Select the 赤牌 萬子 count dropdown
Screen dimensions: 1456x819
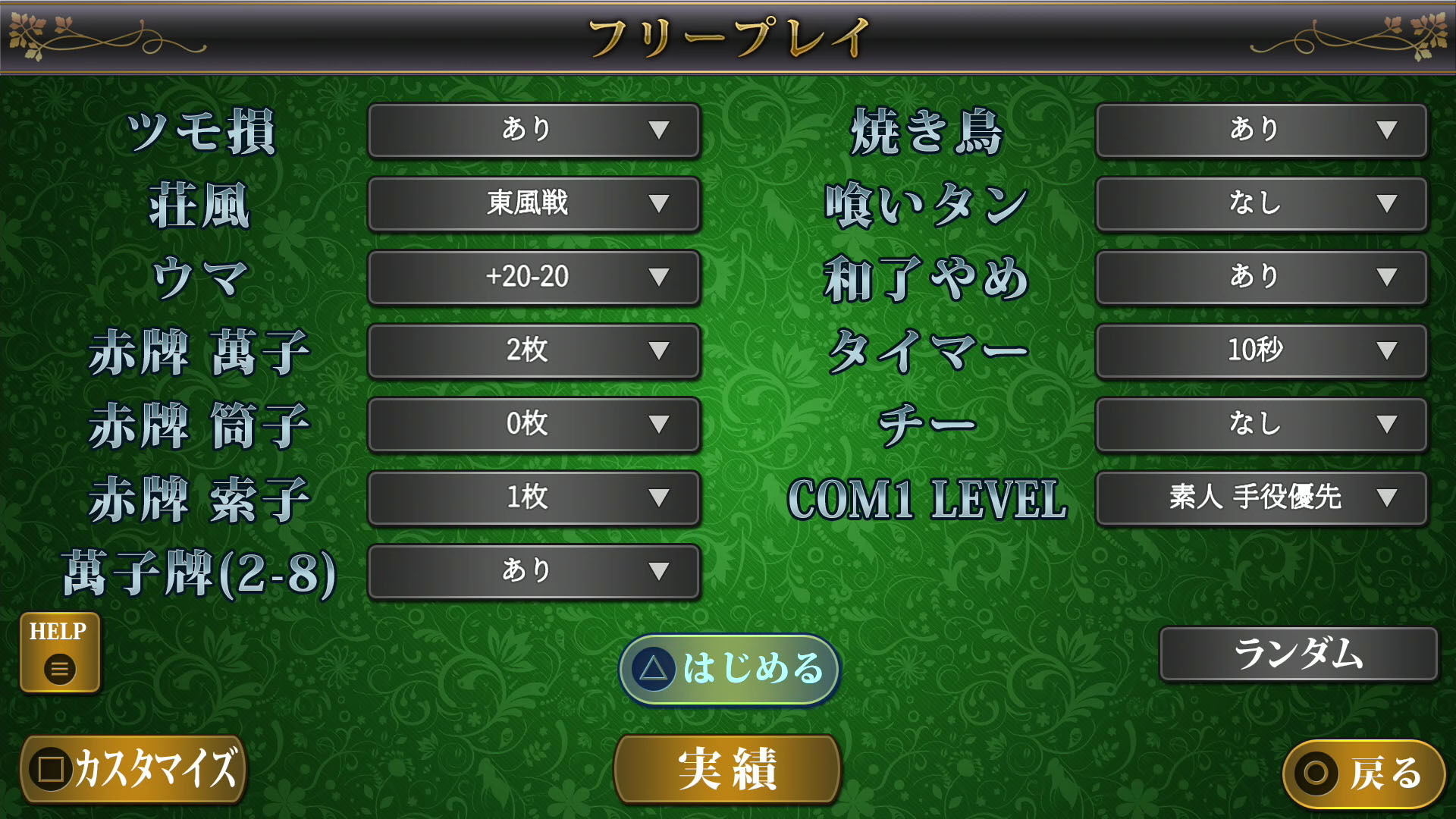(533, 350)
